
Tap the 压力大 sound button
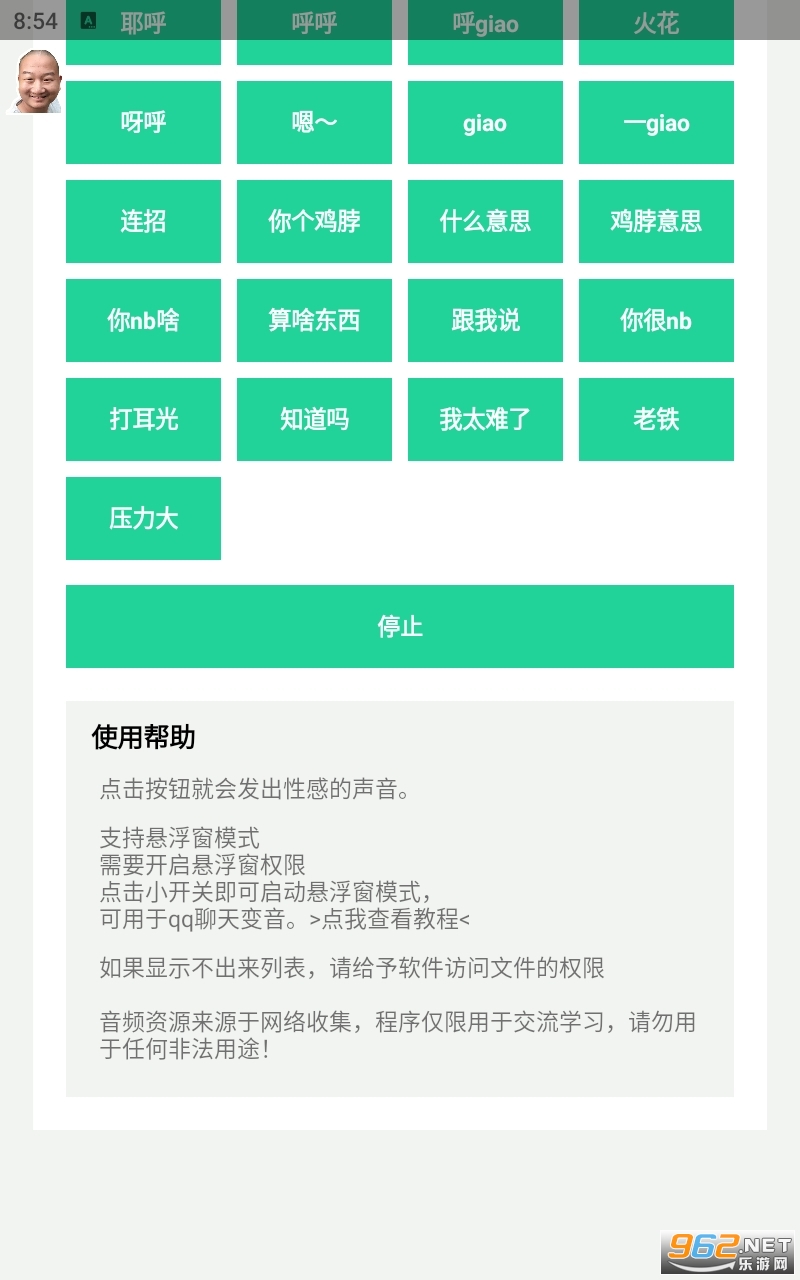coord(143,518)
